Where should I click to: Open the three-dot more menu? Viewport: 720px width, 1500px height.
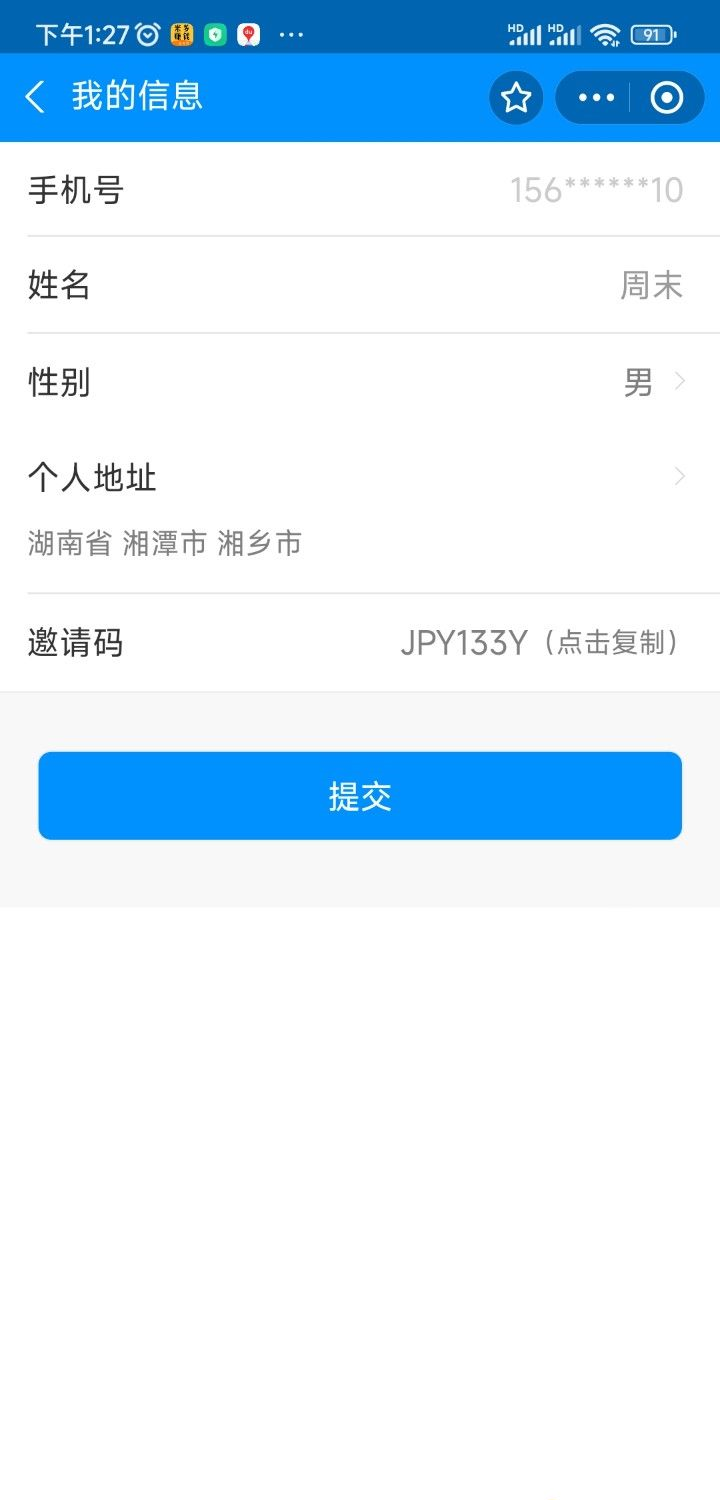[x=596, y=97]
